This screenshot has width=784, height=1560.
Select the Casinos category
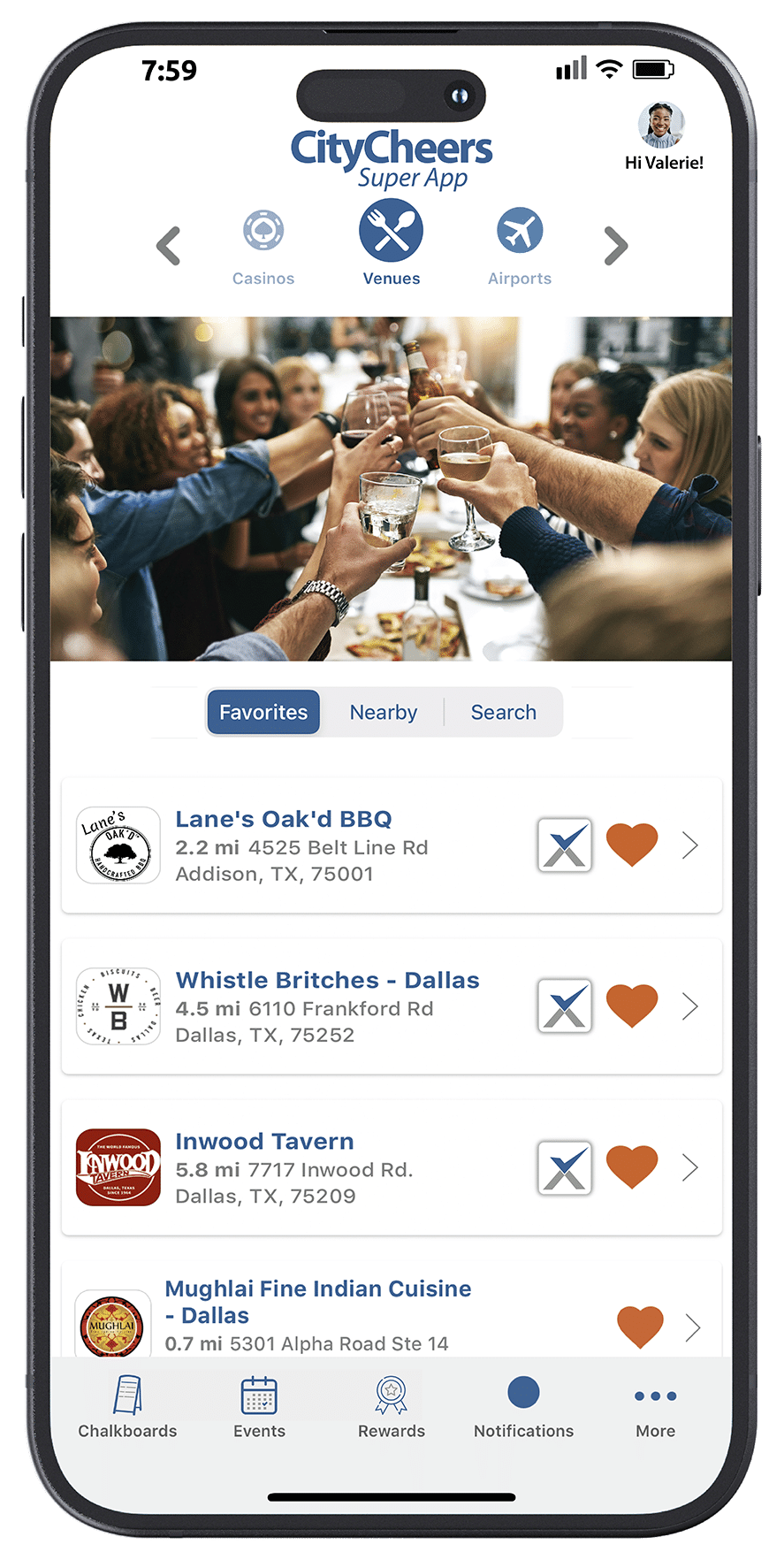click(263, 248)
